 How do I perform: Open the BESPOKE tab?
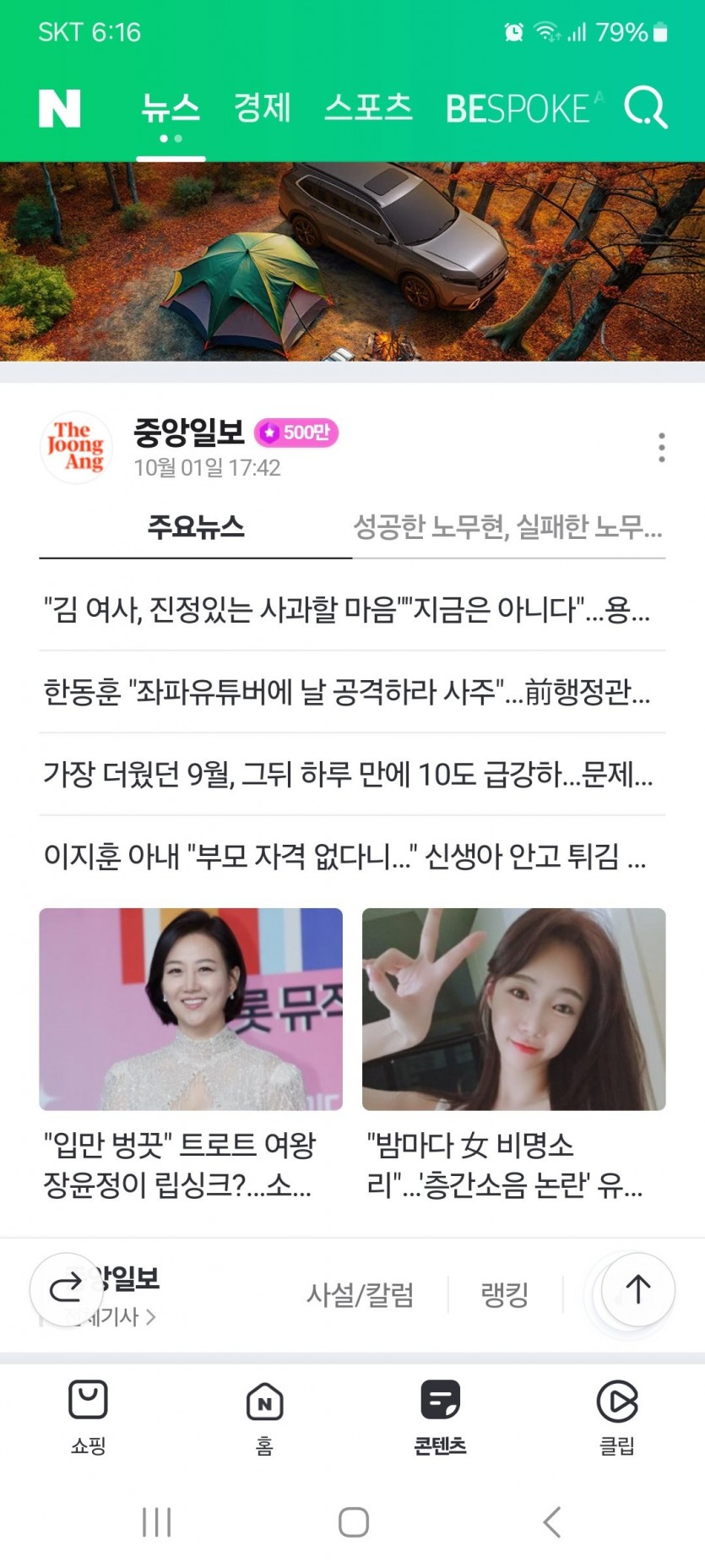[x=518, y=109]
